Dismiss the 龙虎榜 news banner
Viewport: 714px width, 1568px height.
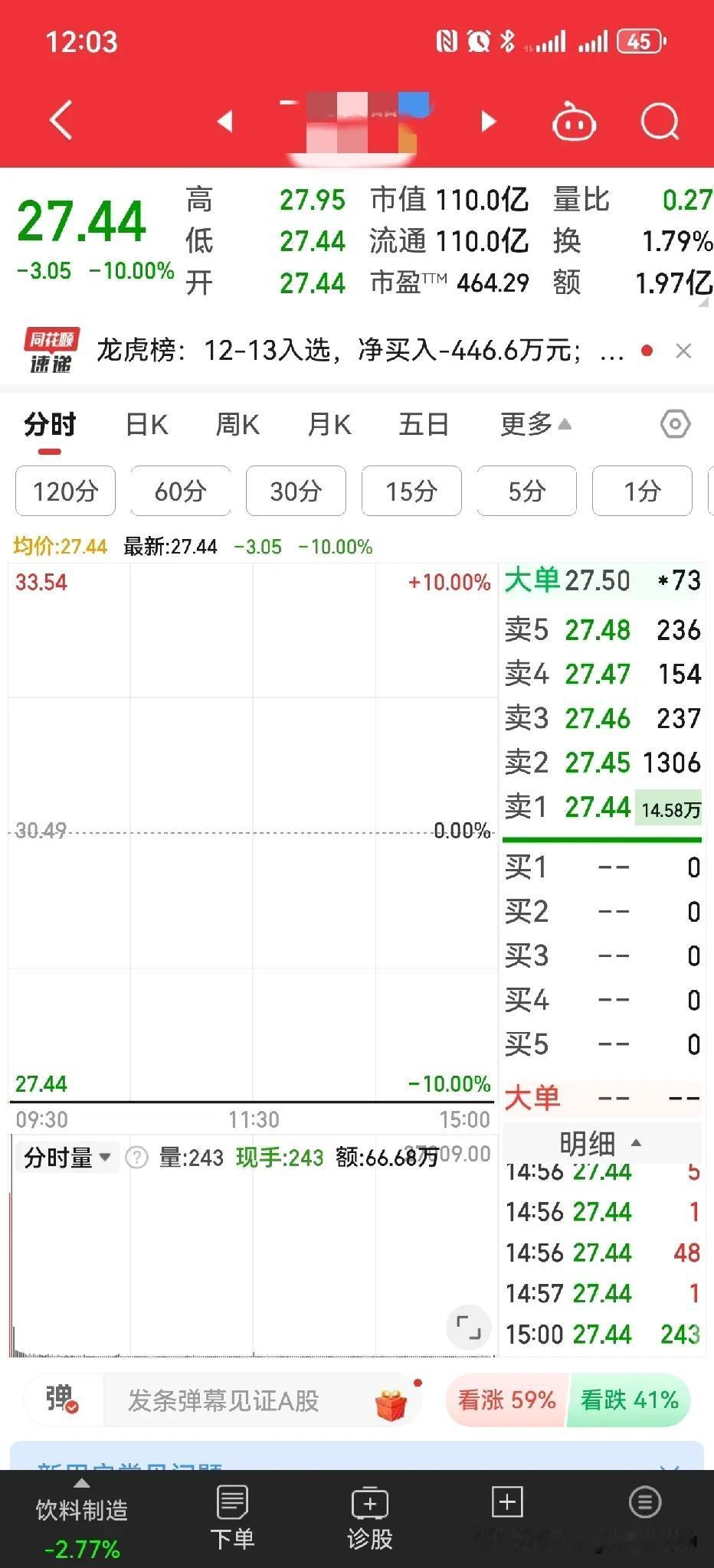683,351
